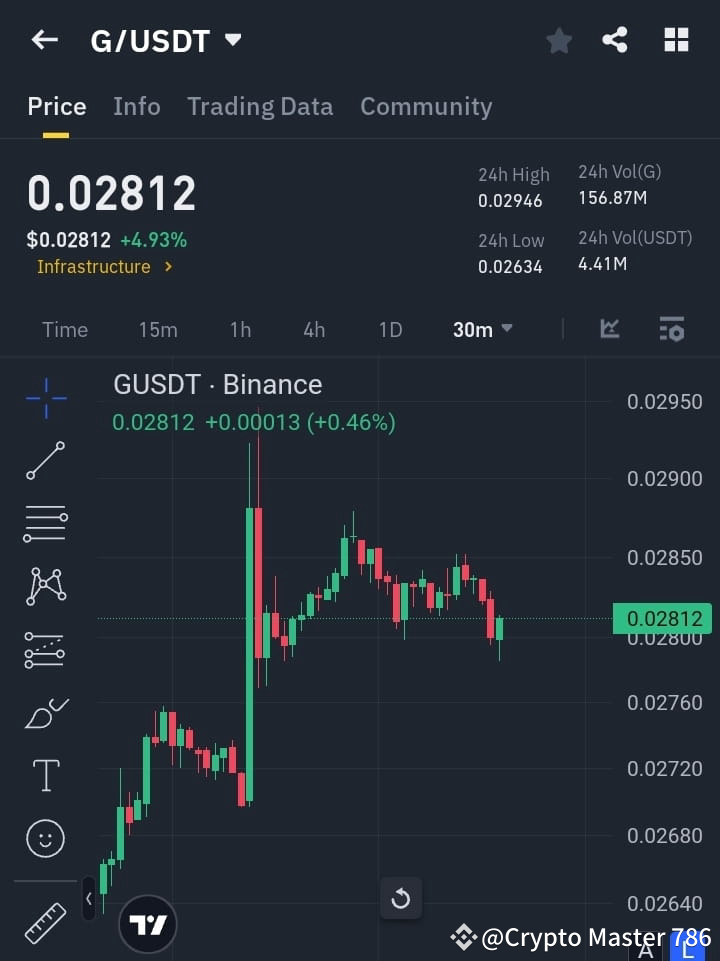Click the TradingView logo on the chart
The image size is (720, 961).
(147, 922)
